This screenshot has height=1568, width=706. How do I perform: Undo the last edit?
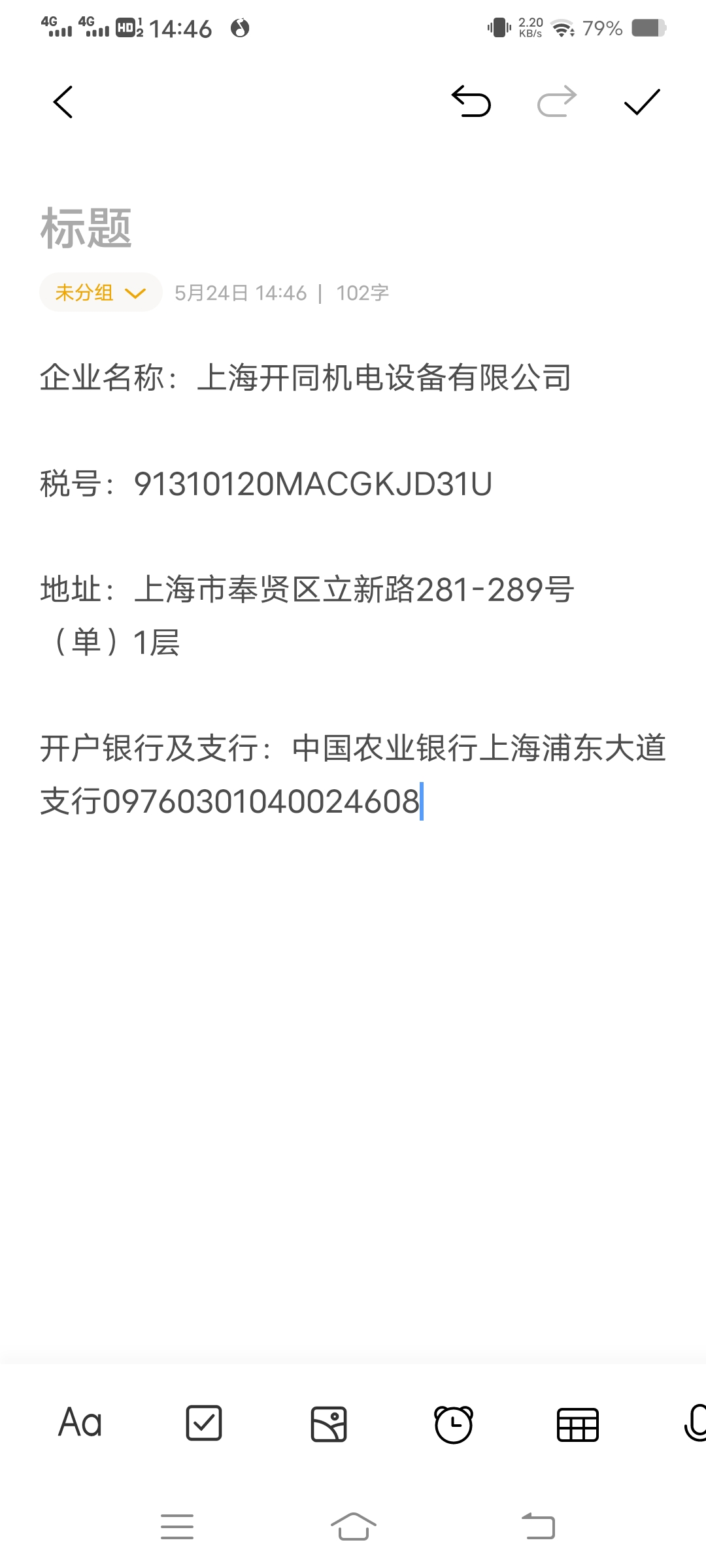(x=471, y=102)
